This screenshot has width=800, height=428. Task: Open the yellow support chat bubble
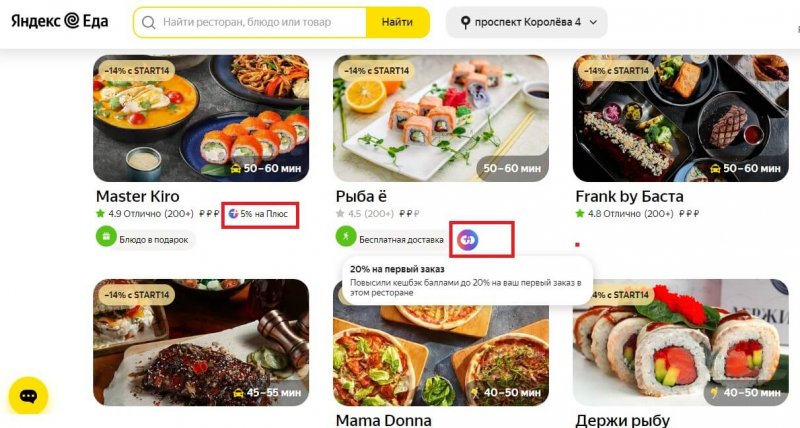click(x=28, y=395)
